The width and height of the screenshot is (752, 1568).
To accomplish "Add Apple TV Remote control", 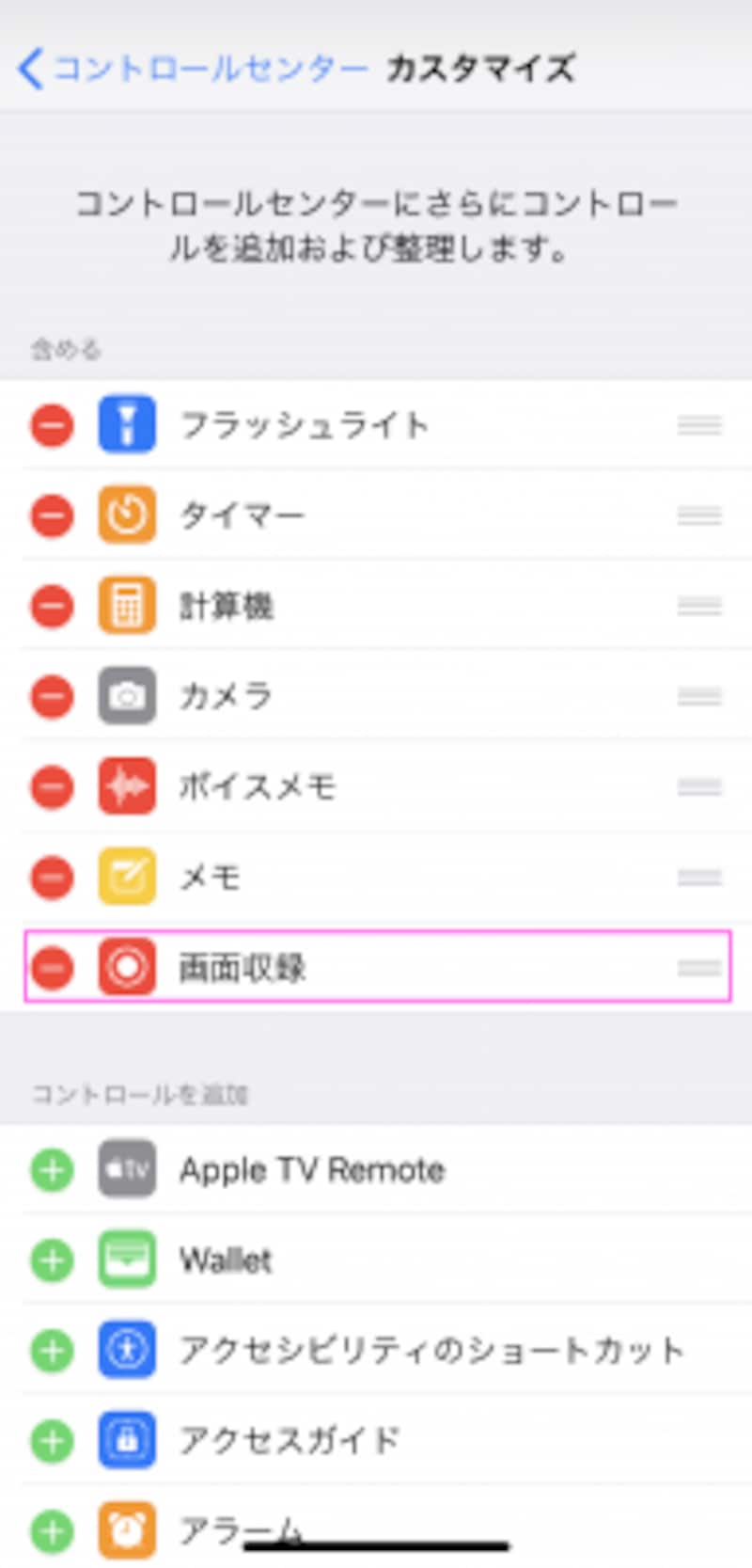I will coord(53,1171).
